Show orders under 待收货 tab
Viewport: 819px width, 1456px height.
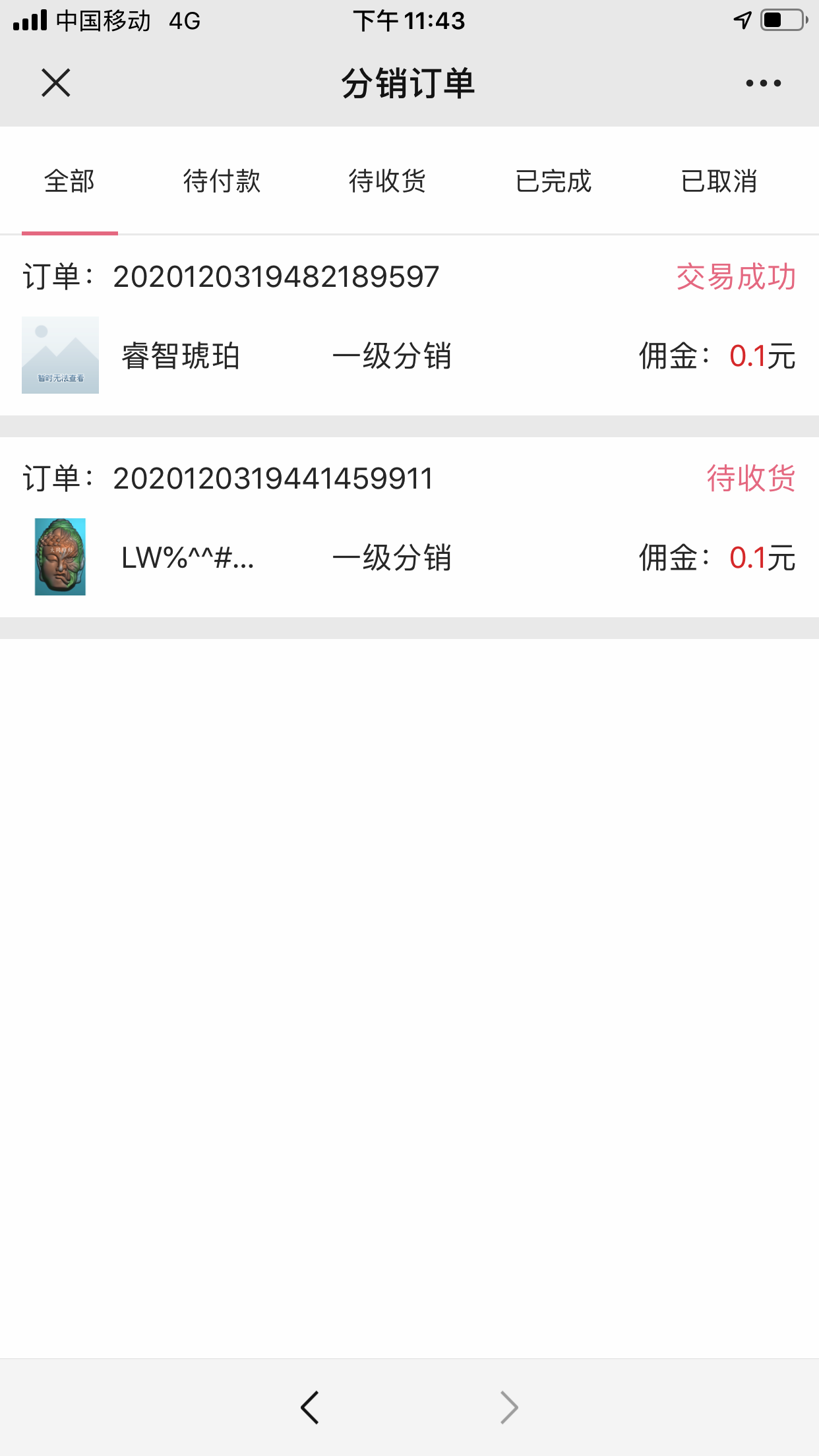pyautogui.click(x=387, y=181)
